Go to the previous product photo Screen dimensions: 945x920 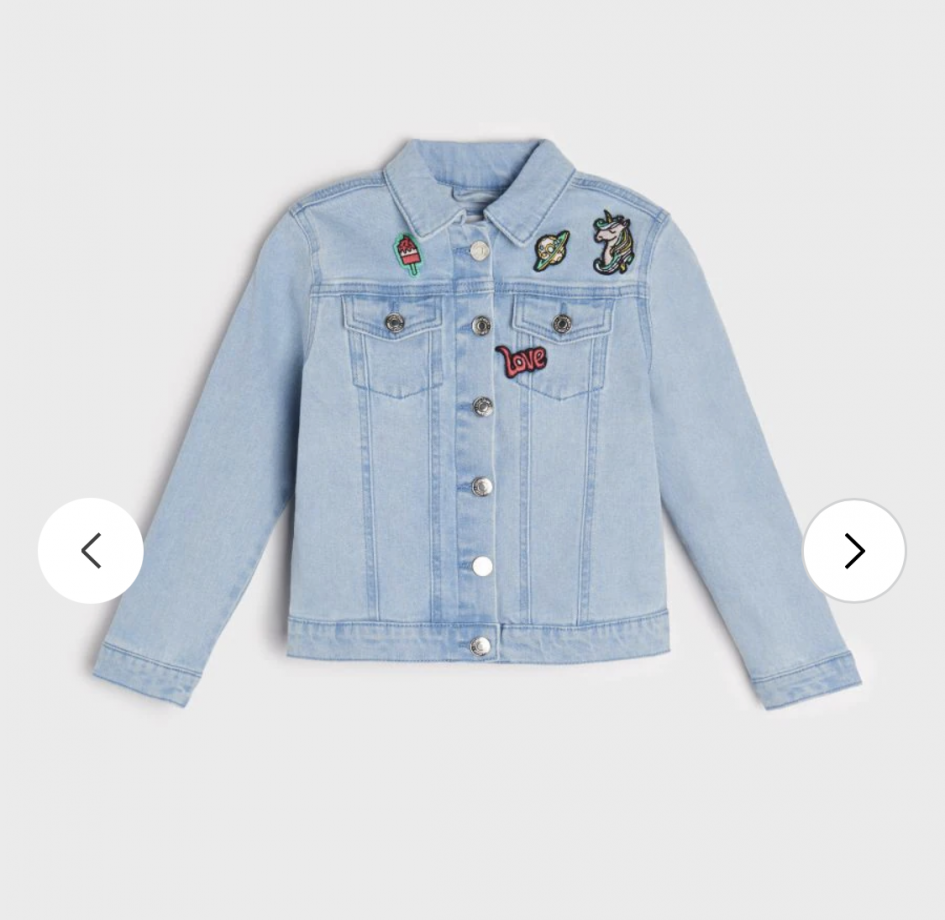coord(91,551)
